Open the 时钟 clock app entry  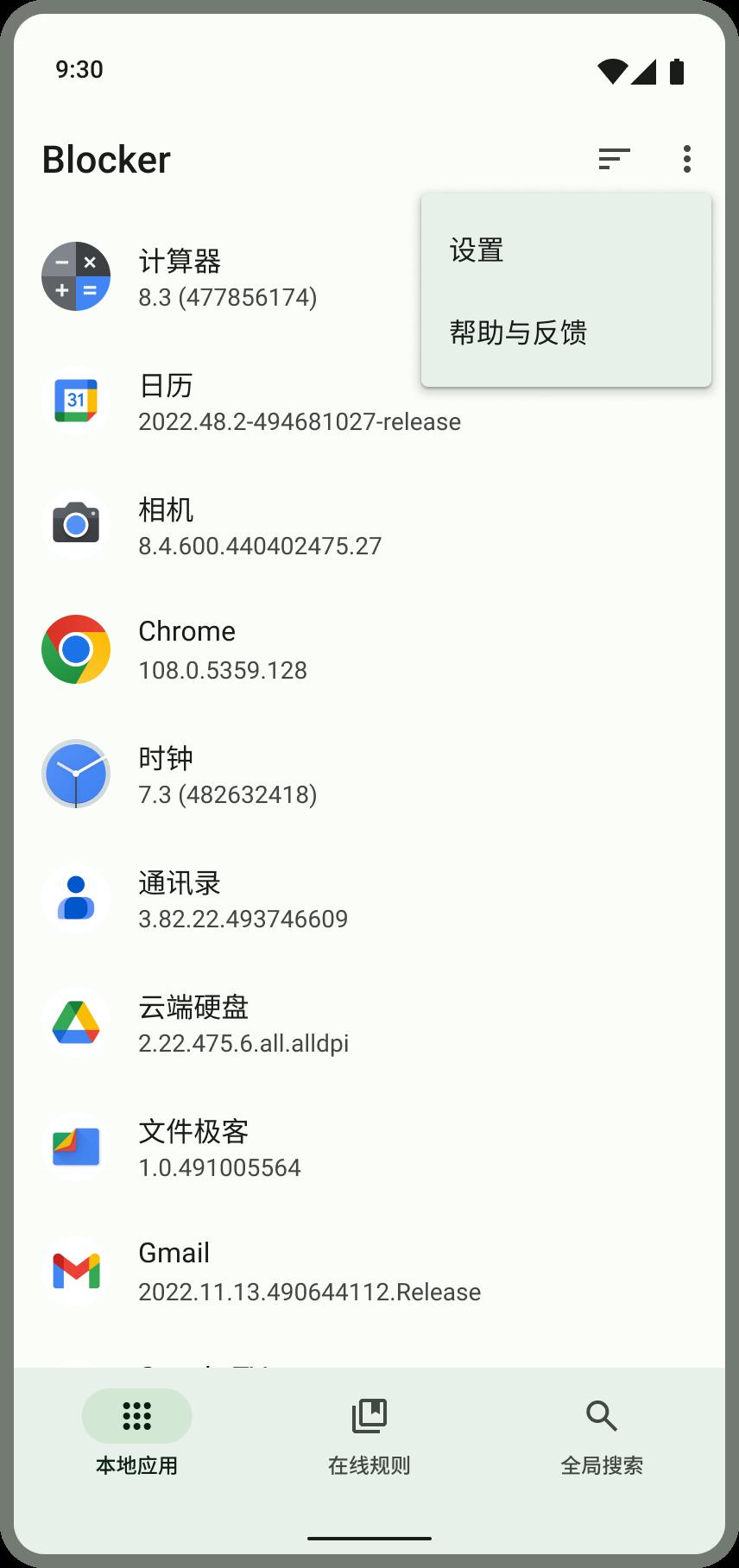click(228, 774)
